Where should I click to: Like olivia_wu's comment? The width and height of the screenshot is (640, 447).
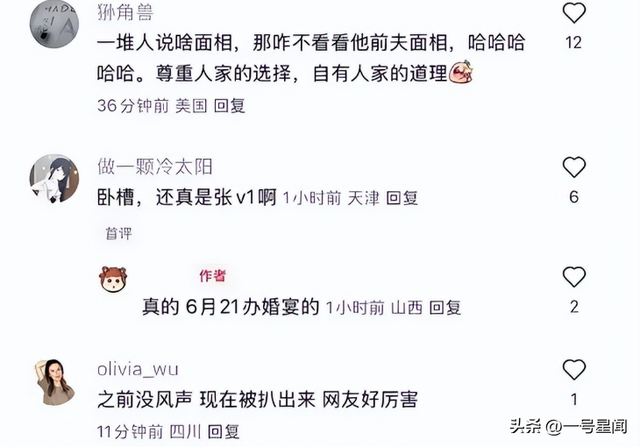pos(573,370)
